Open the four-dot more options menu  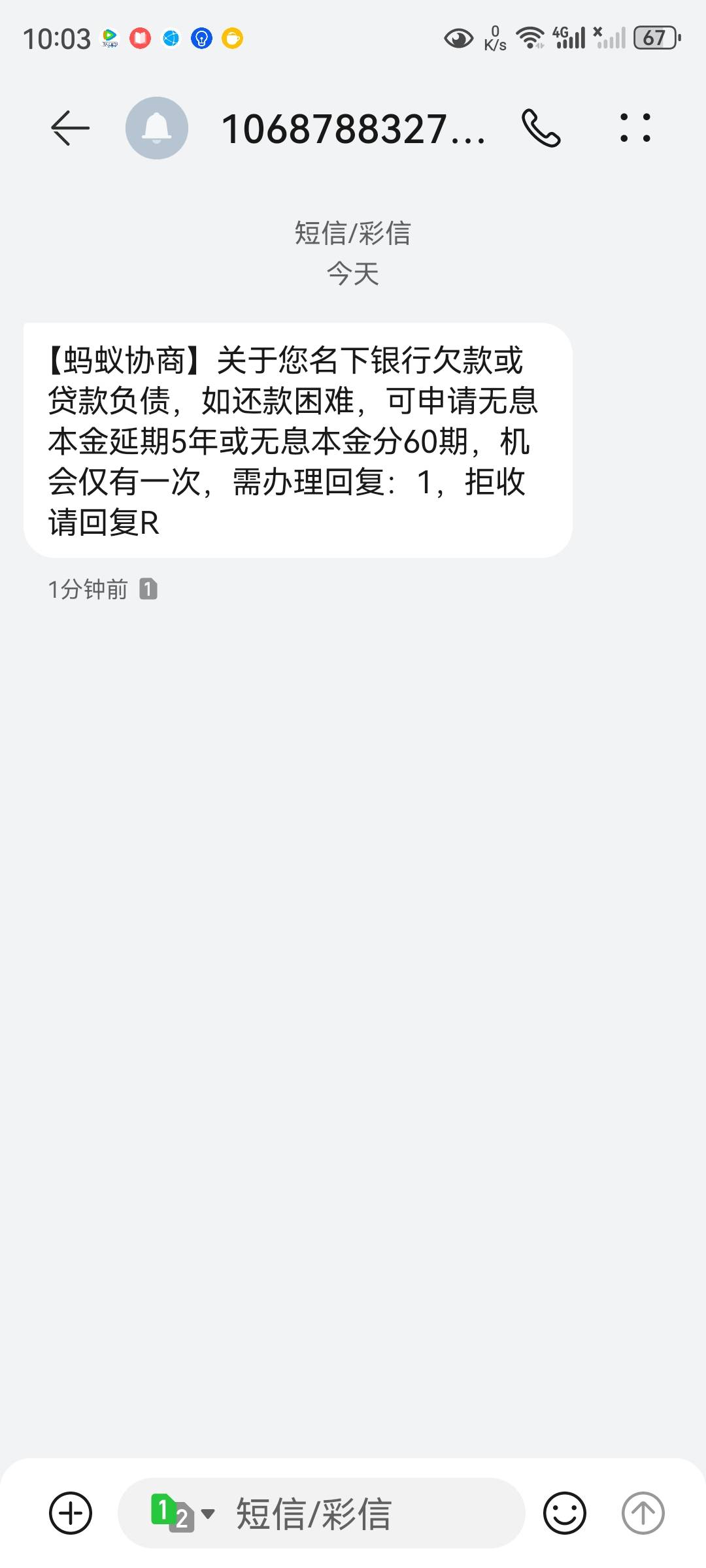pyautogui.click(x=635, y=128)
